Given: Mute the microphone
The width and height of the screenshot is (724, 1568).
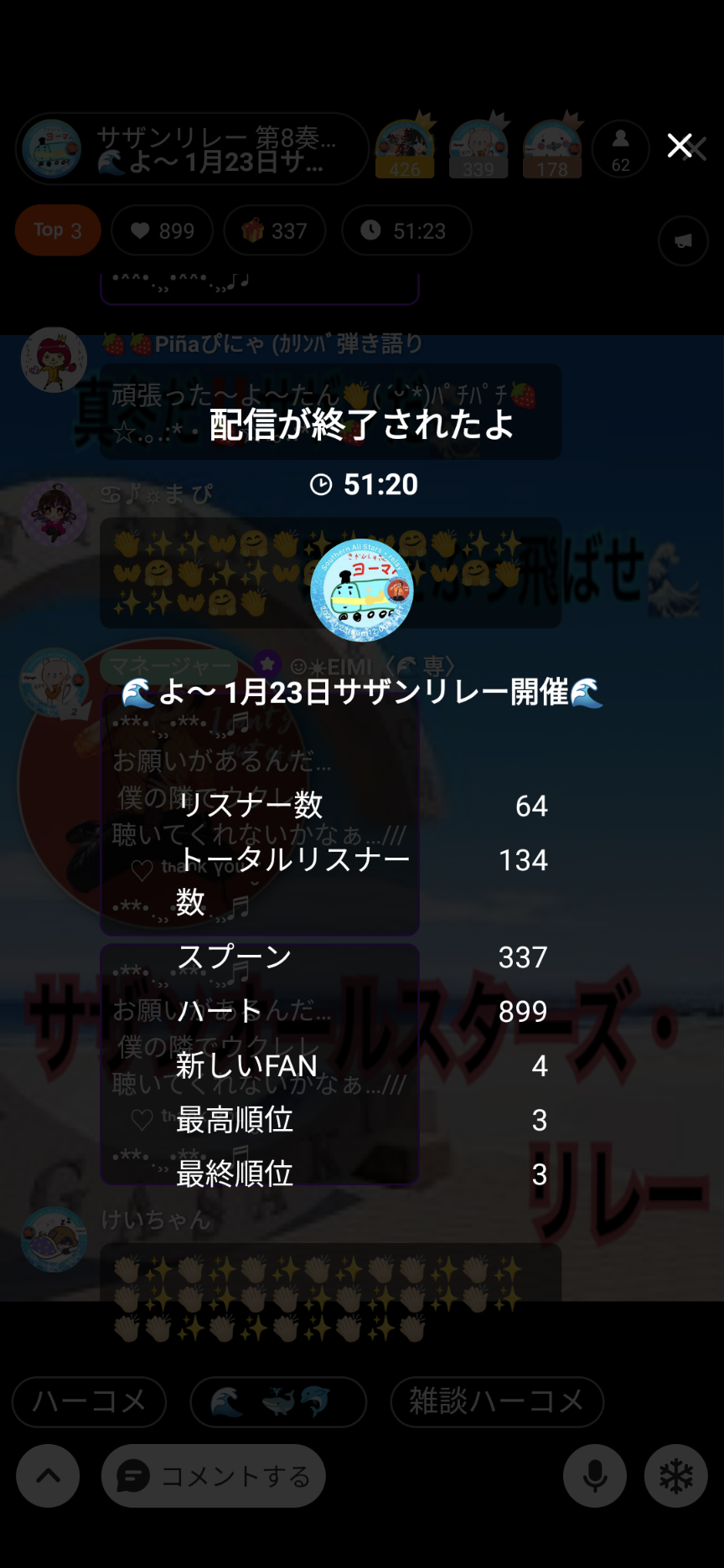Looking at the screenshot, I should (x=594, y=1476).
